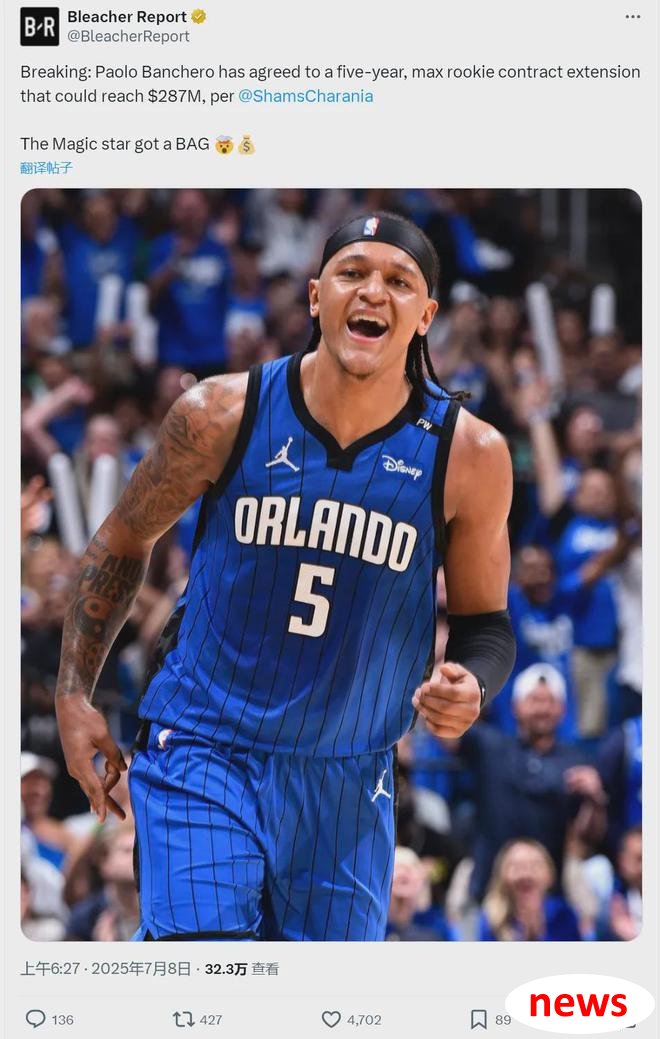This screenshot has height=1039, width=660.
Task: Open the Bleacher Report account name
Action: tap(127, 17)
